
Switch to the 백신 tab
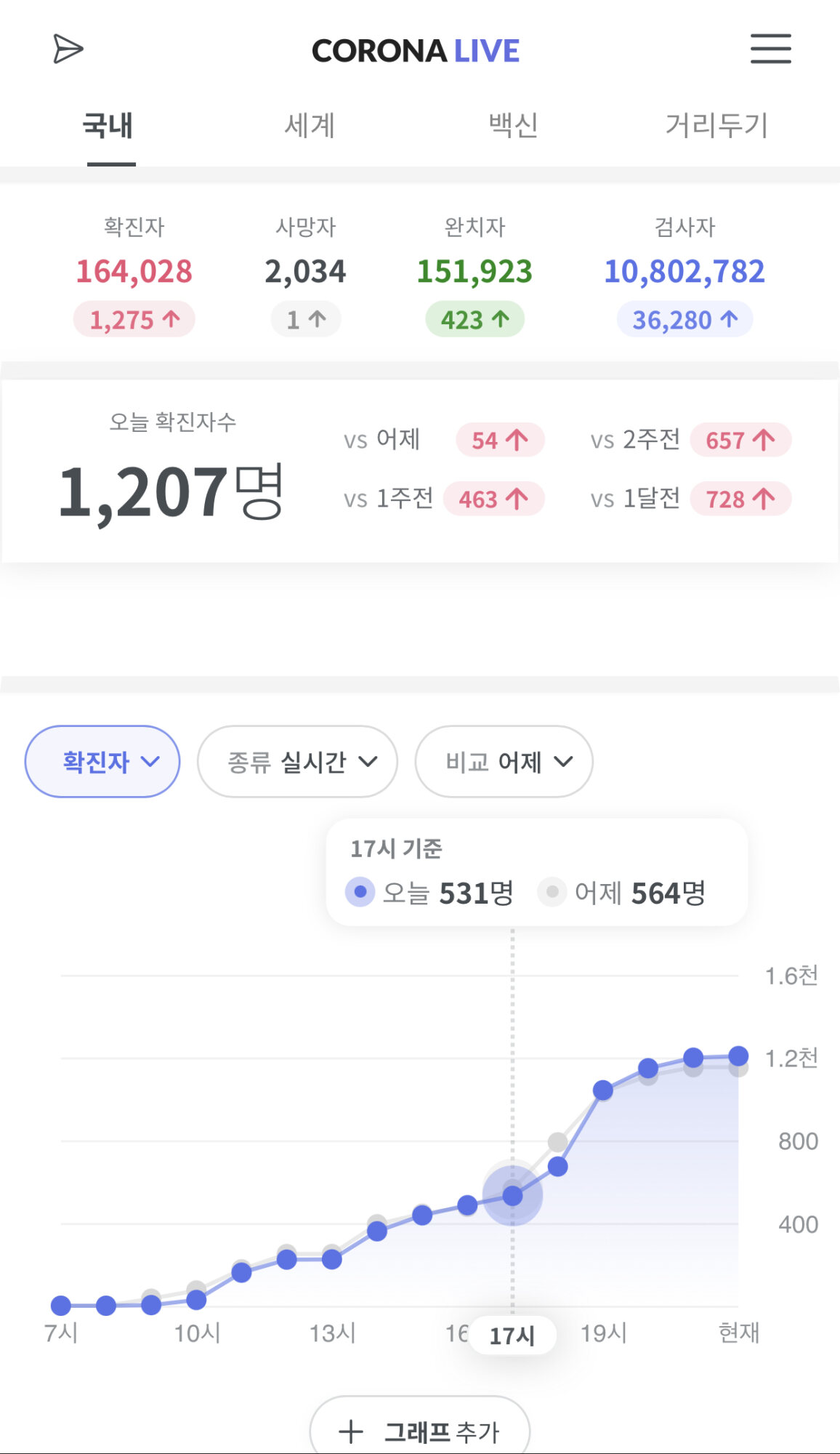(514, 126)
